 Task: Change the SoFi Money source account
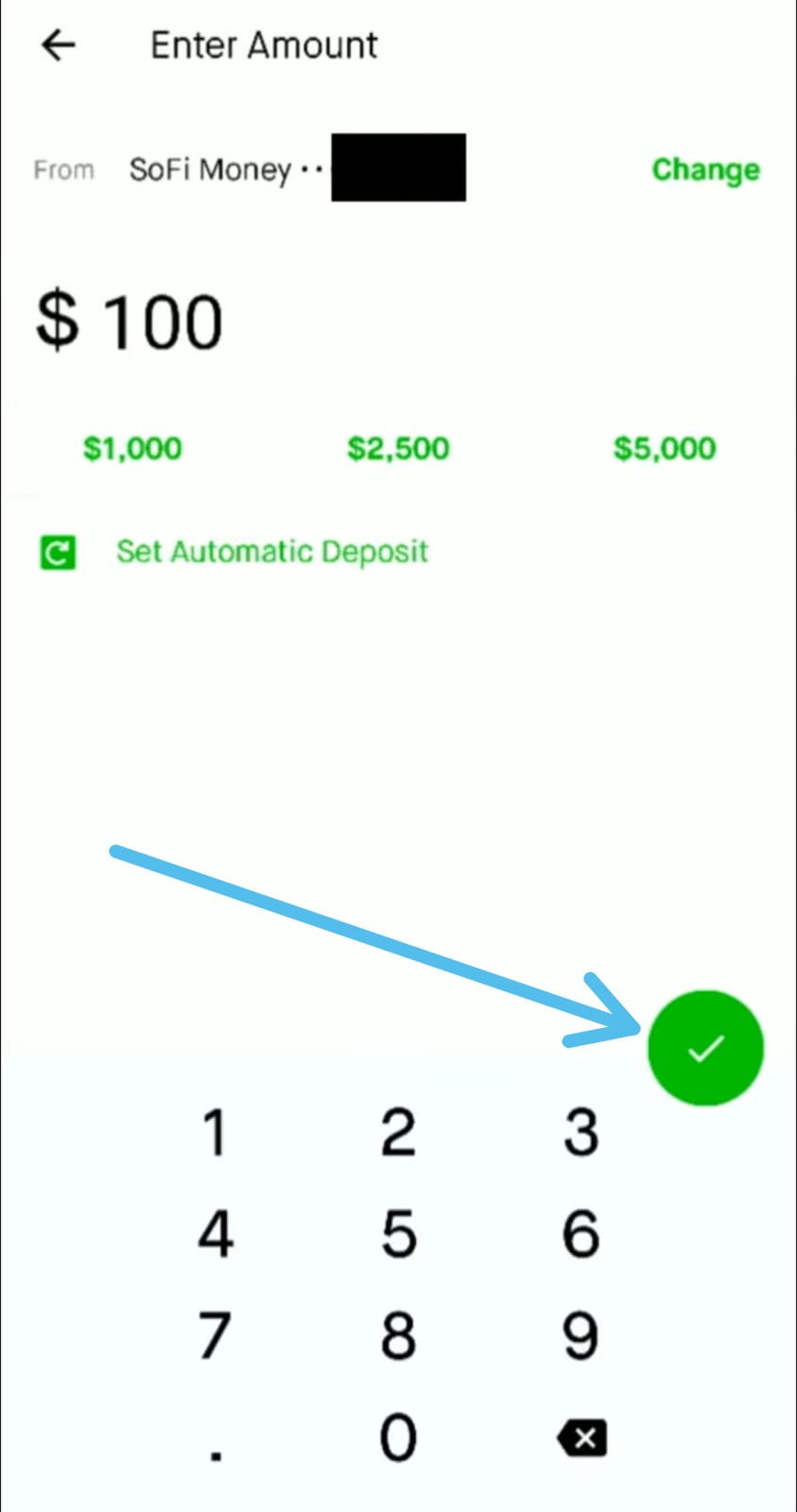[x=705, y=170]
